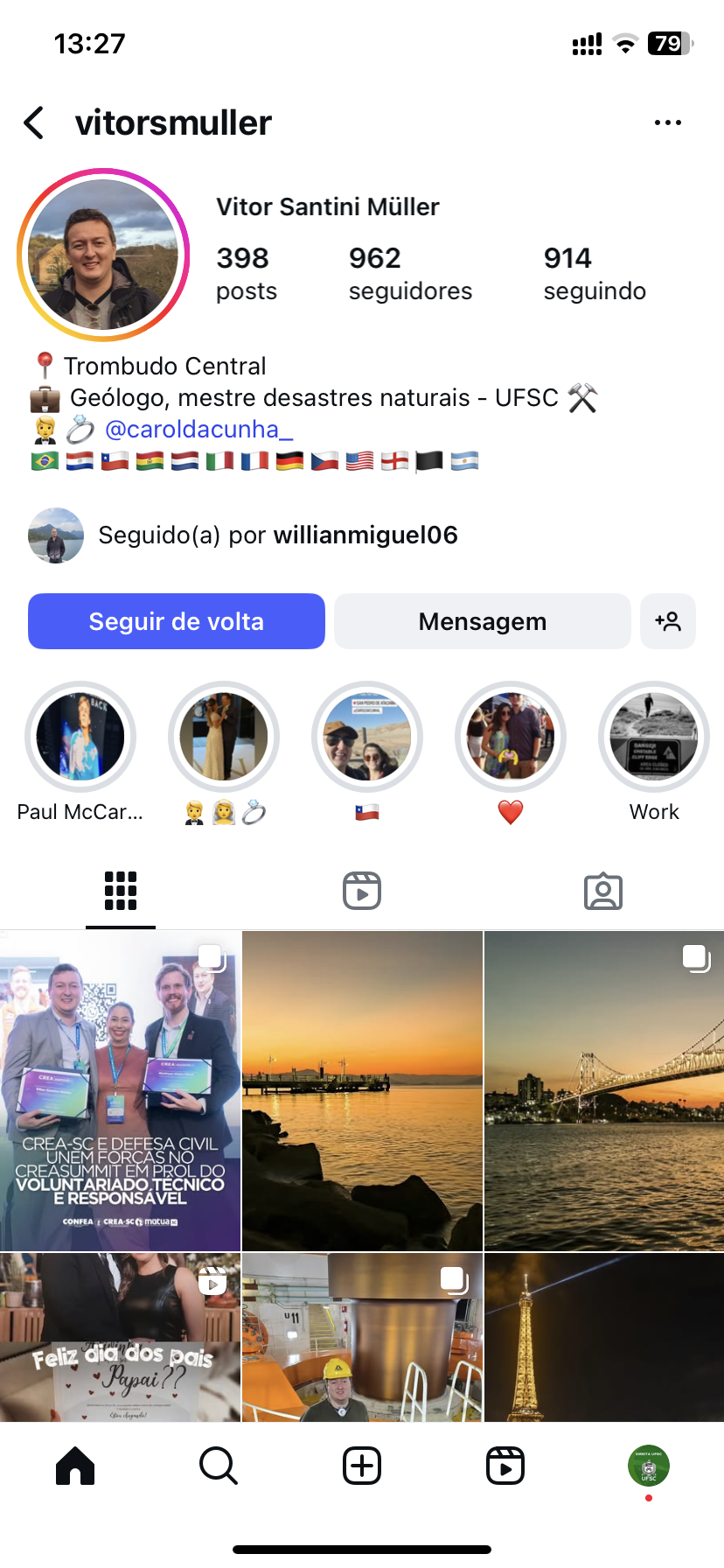
Task: Go back using the back arrow
Action: tap(35, 123)
